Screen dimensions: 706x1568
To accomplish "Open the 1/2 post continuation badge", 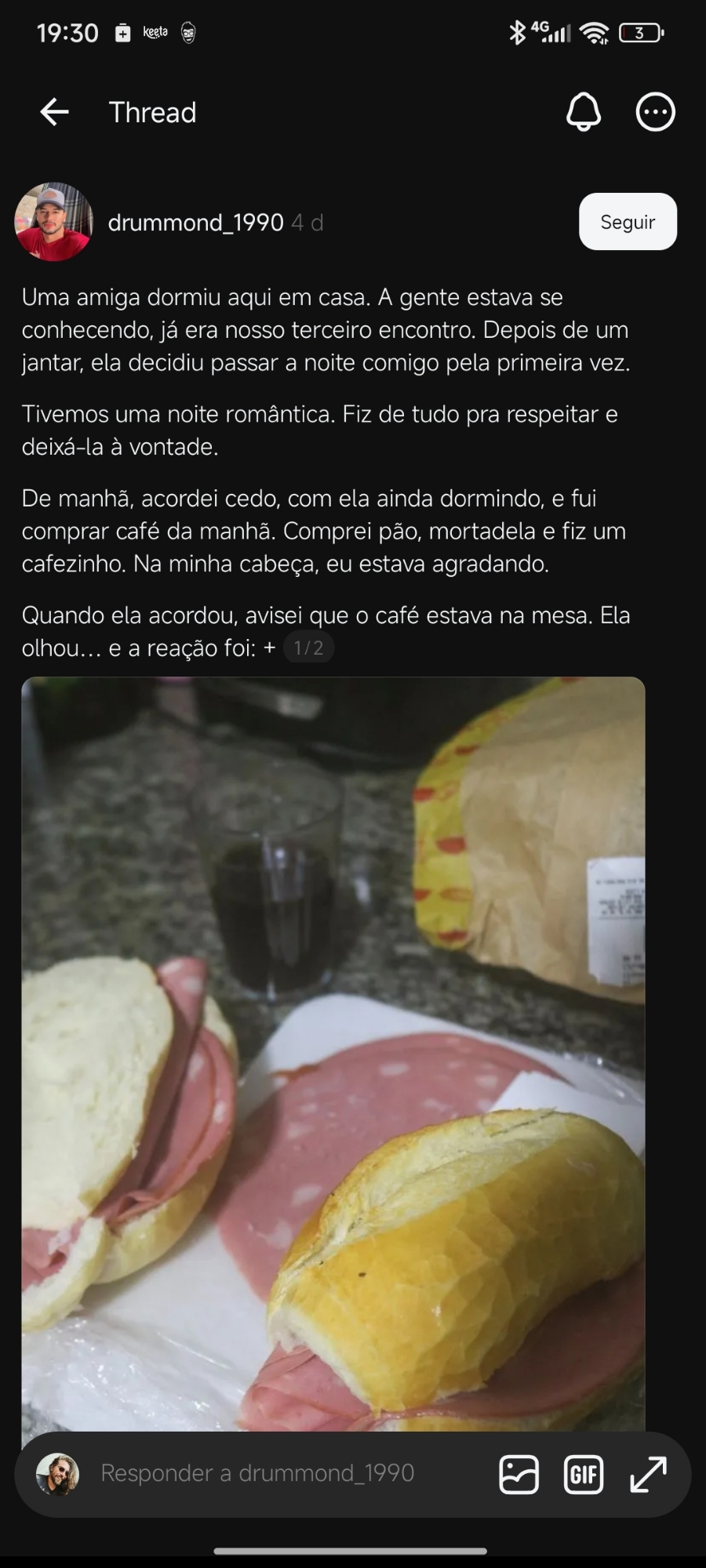I will point(308,648).
